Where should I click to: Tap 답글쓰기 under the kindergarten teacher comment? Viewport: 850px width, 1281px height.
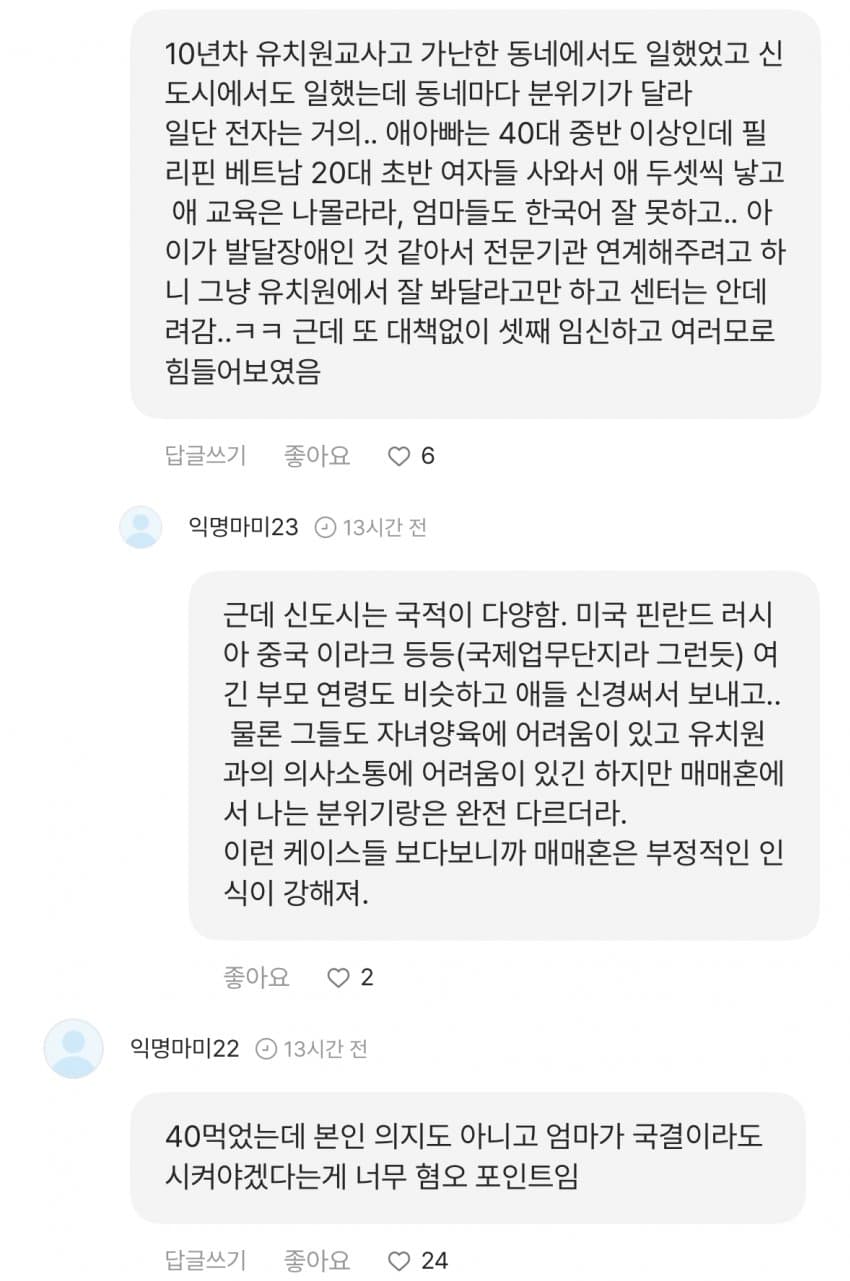coord(204,456)
